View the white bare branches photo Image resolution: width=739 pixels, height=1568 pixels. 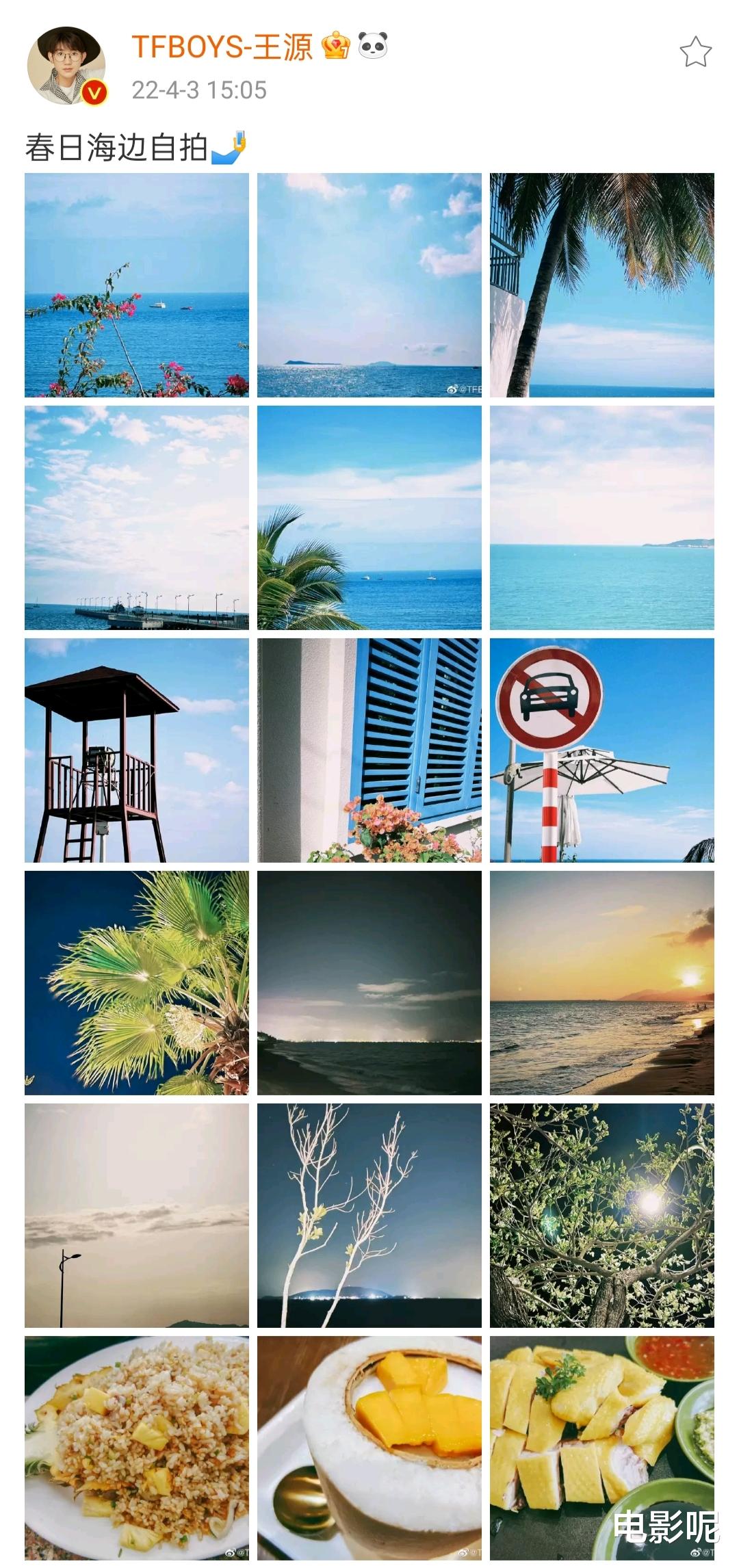point(369,1216)
